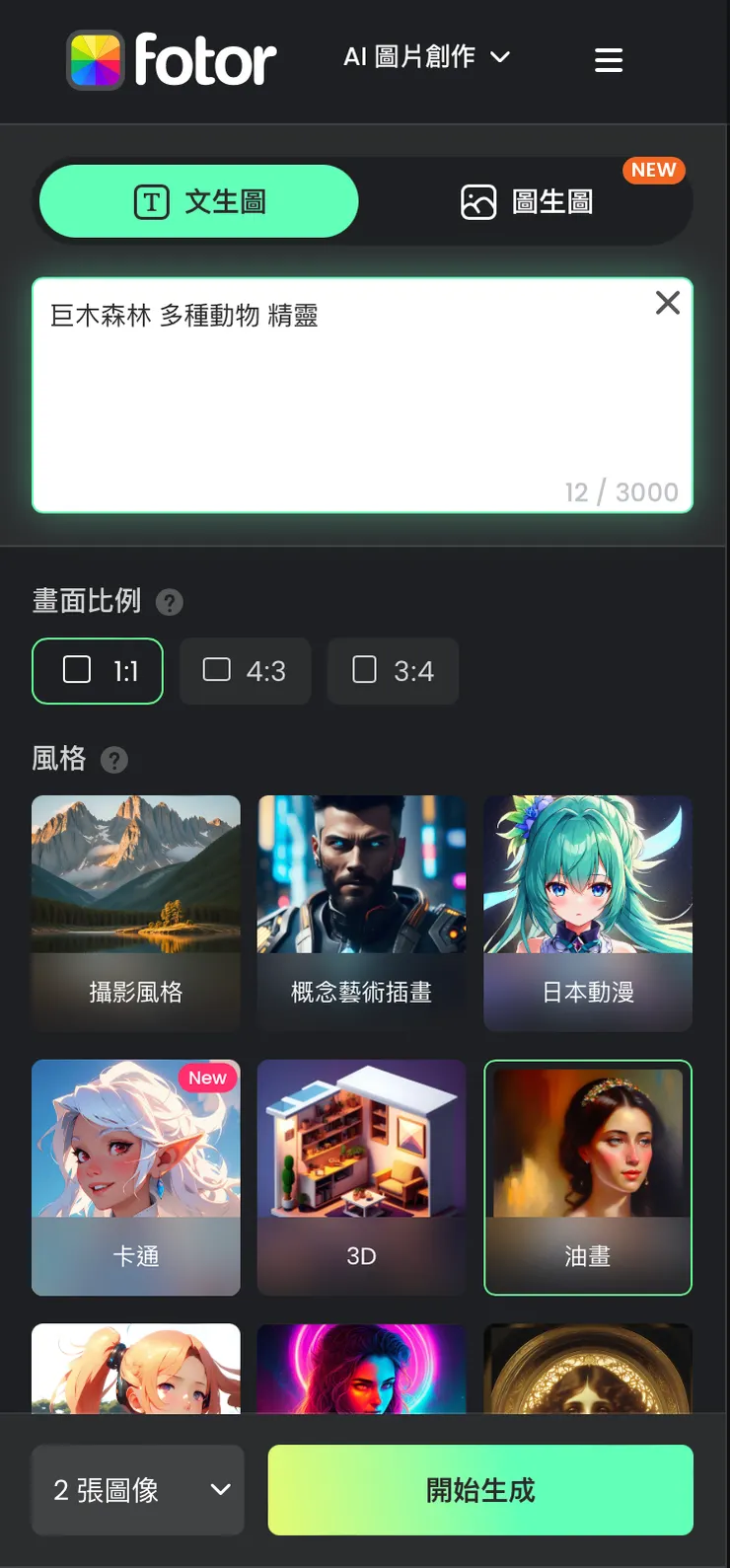This screenshot has height=1568, width=730.
Task: Select the 卡通 style marked New
Action: coord(135,1177)
